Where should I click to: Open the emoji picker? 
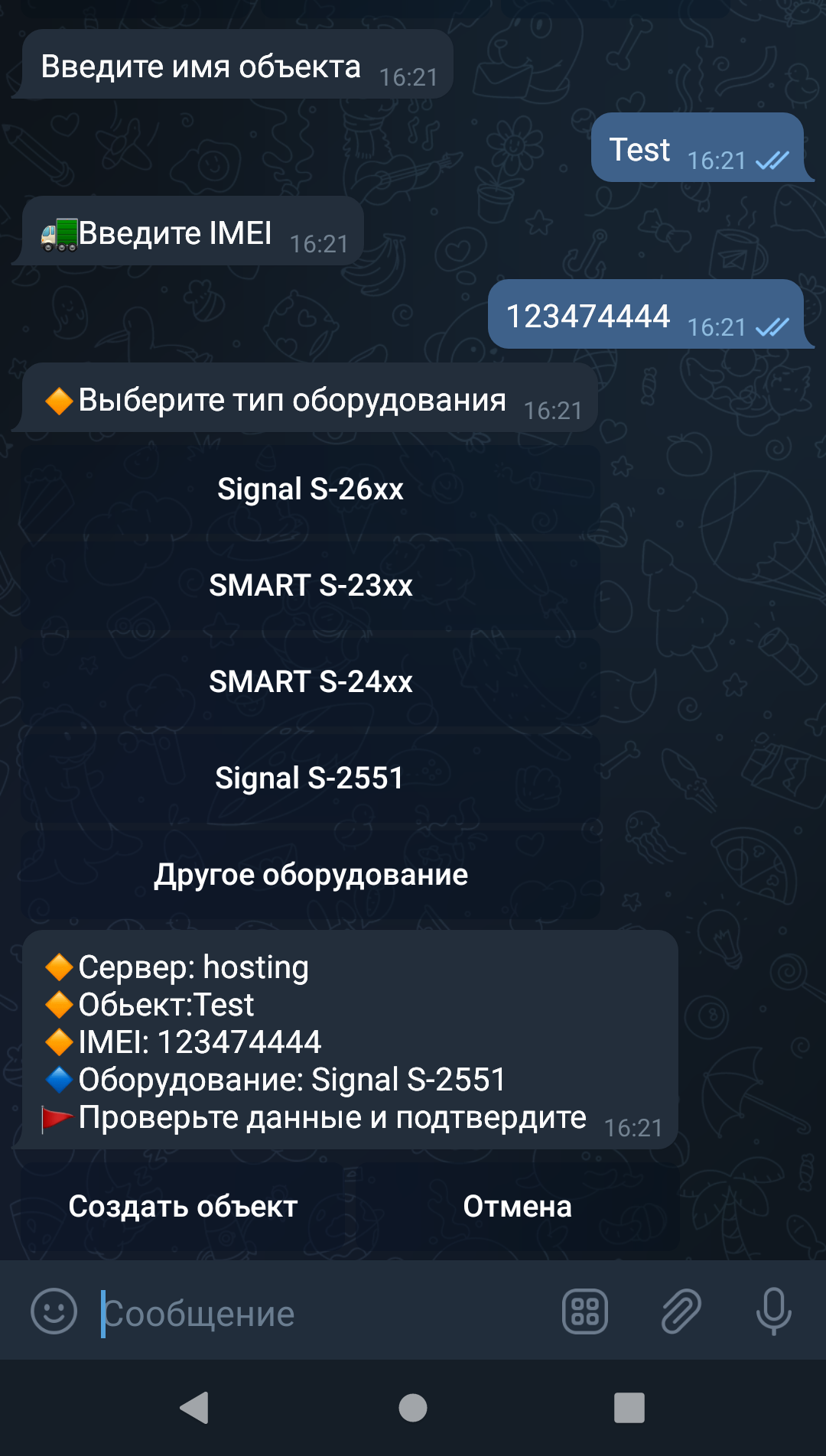coord(54,1311)
